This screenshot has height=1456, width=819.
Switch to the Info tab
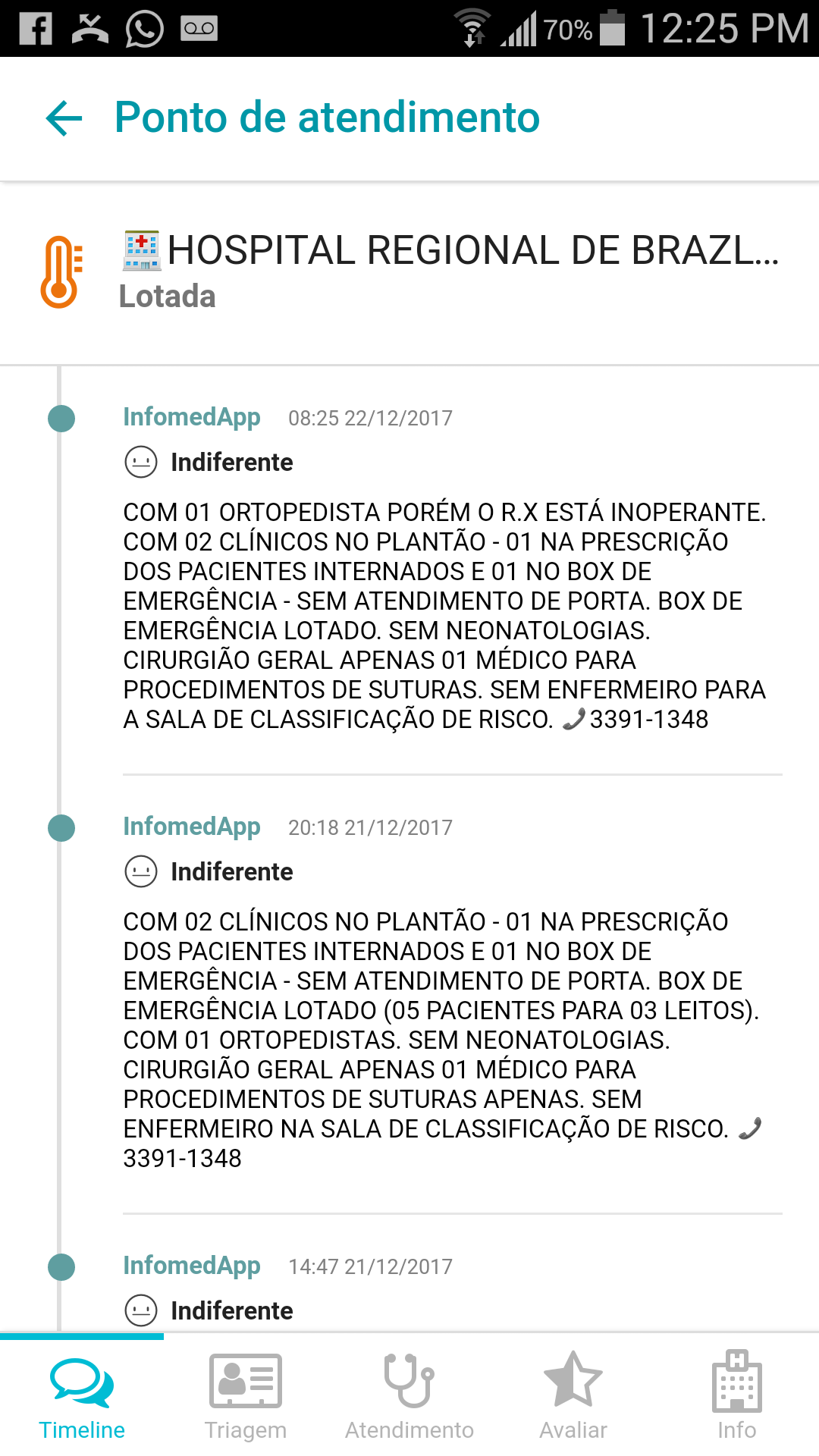pyautogui.click(x=736, y=1395)
